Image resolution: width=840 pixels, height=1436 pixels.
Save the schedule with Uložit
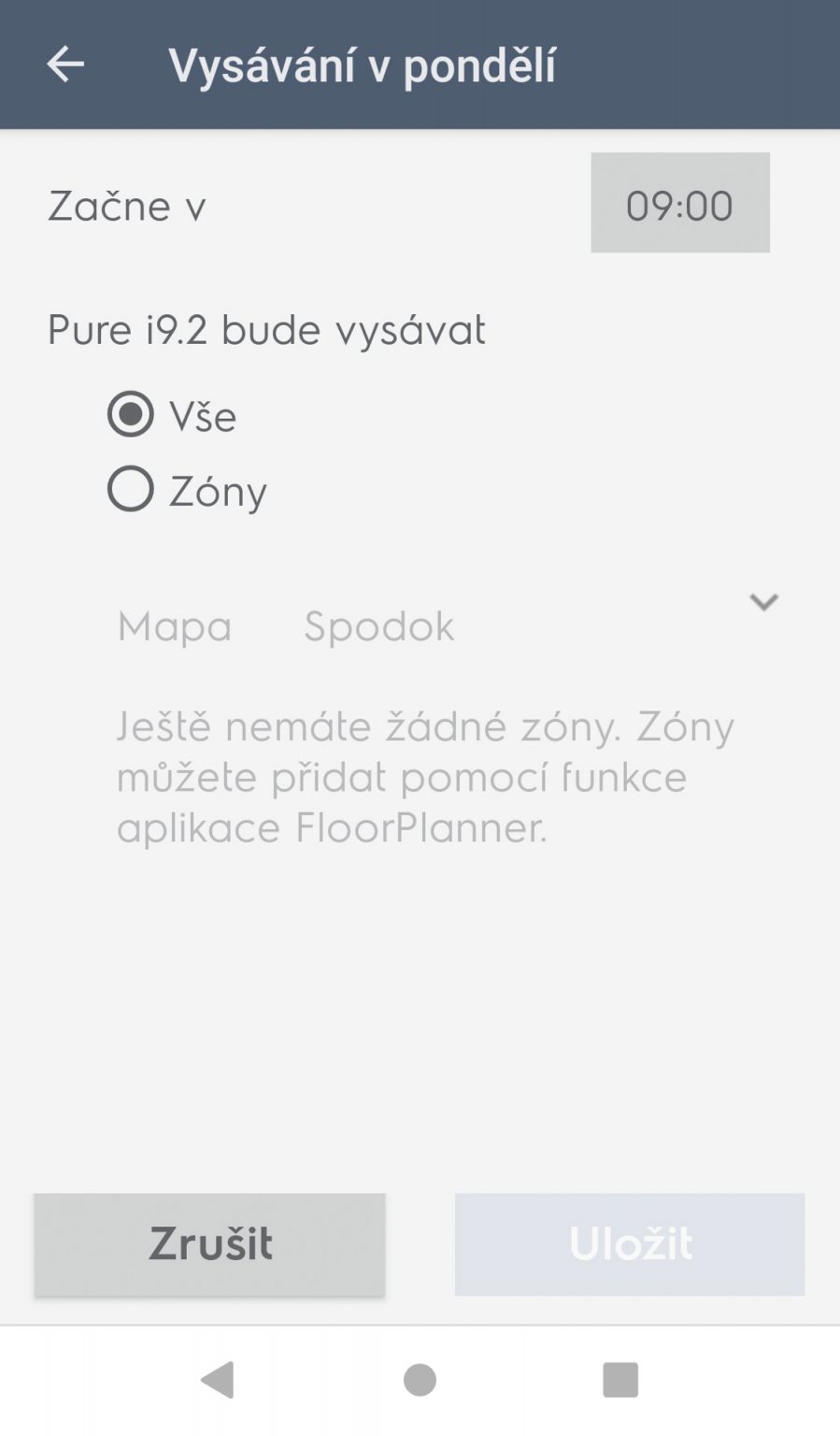630,1244
